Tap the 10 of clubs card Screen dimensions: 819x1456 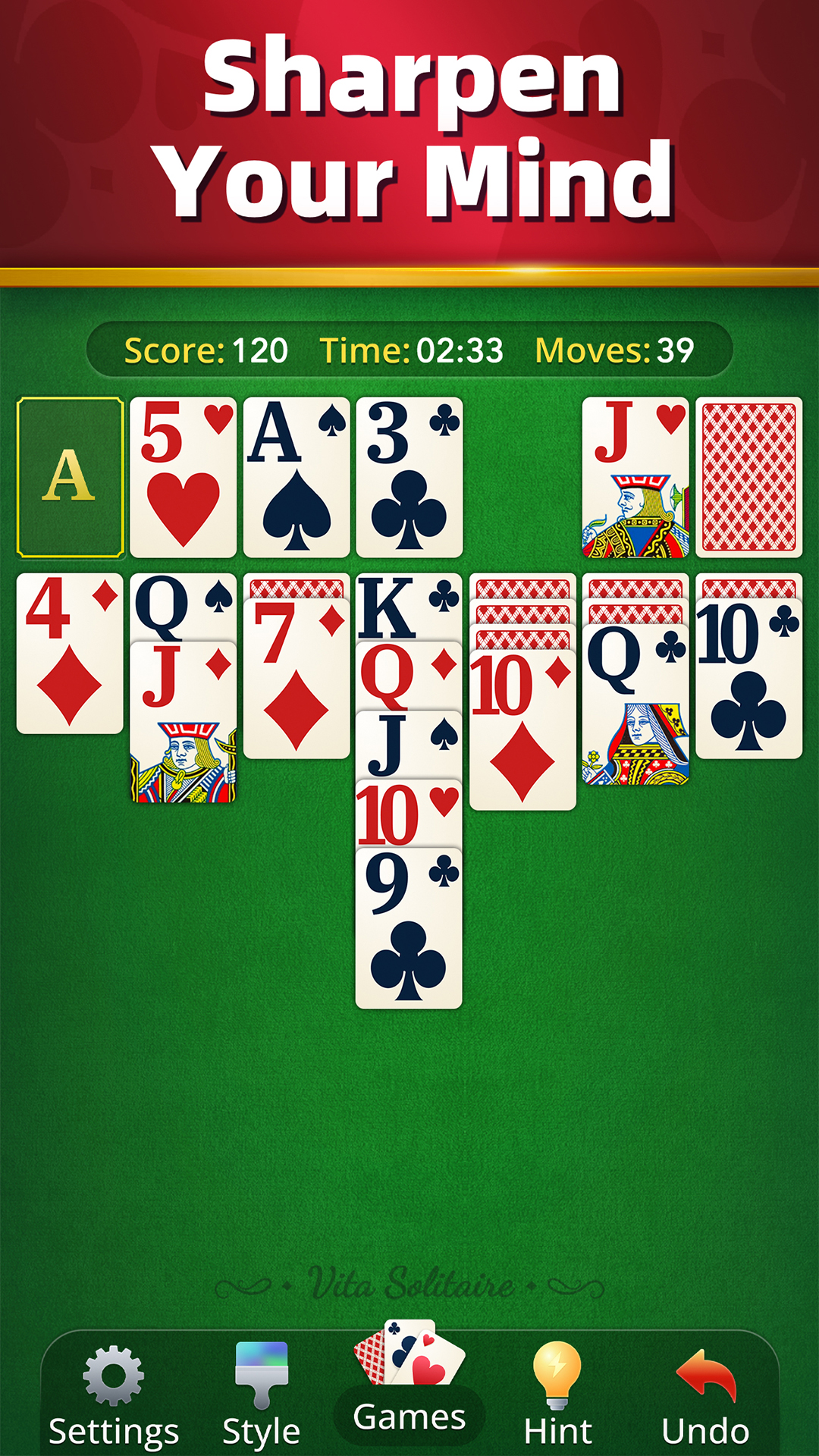tap(749, 679)
